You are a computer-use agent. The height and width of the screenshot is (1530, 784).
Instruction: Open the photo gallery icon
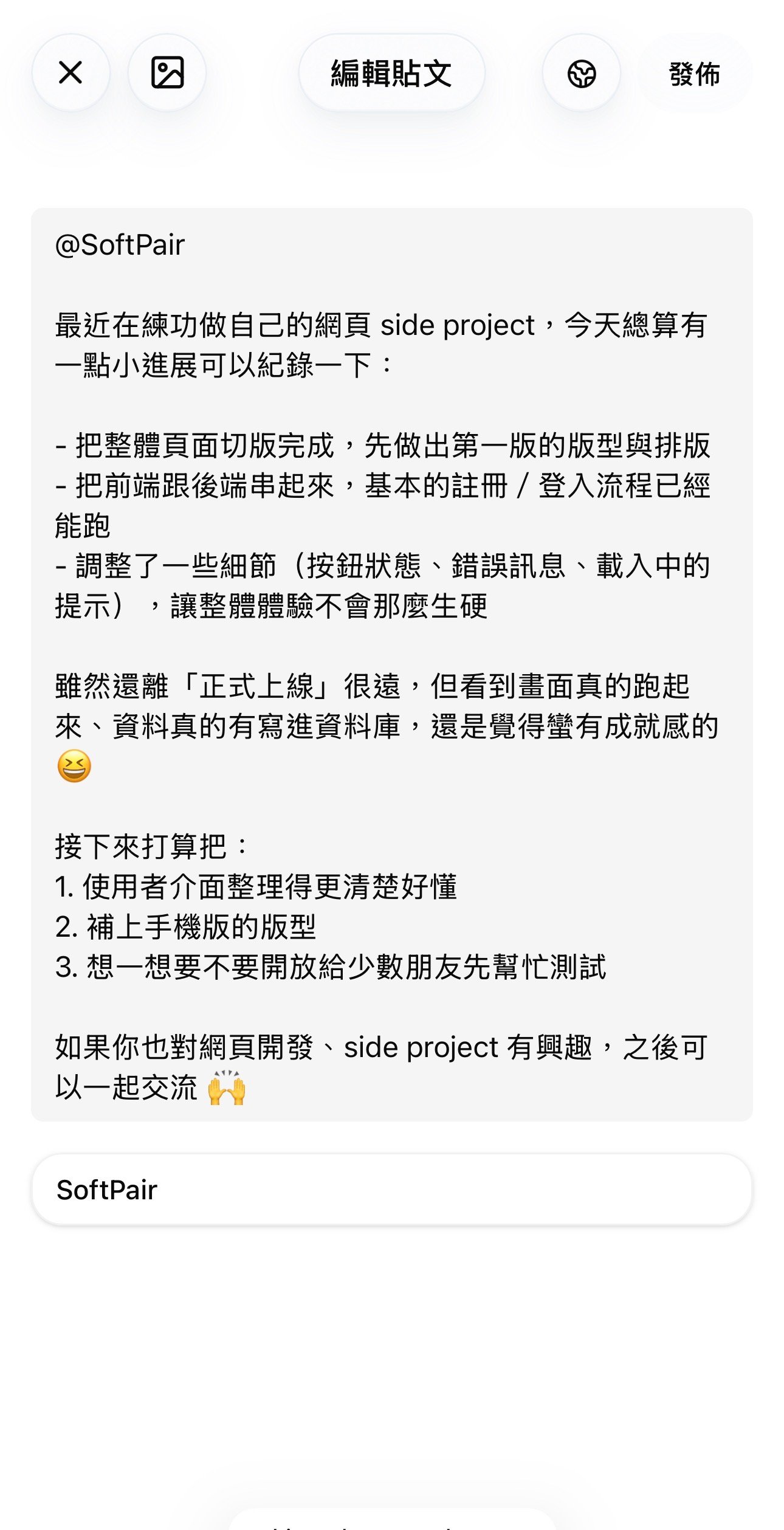point(167,72)
